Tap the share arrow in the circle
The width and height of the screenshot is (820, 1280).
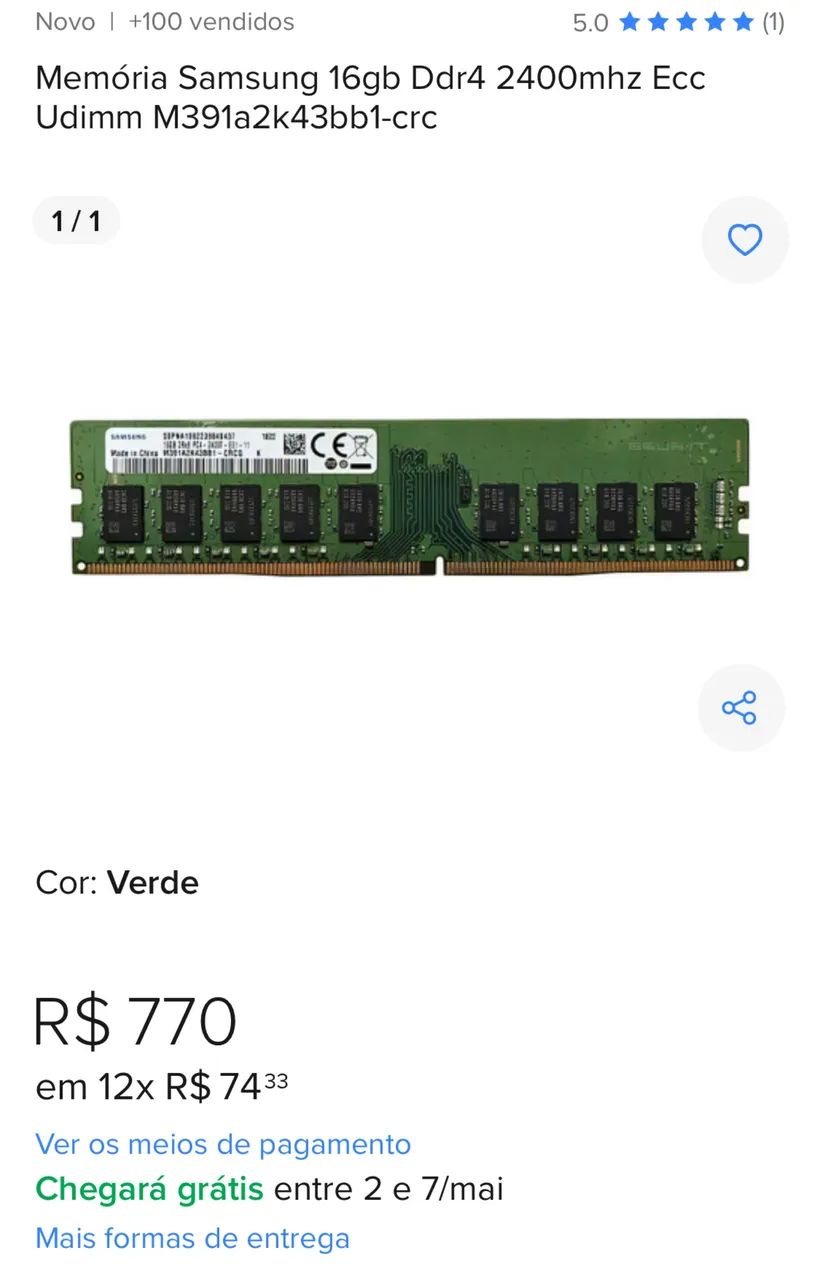coord(741,707)
